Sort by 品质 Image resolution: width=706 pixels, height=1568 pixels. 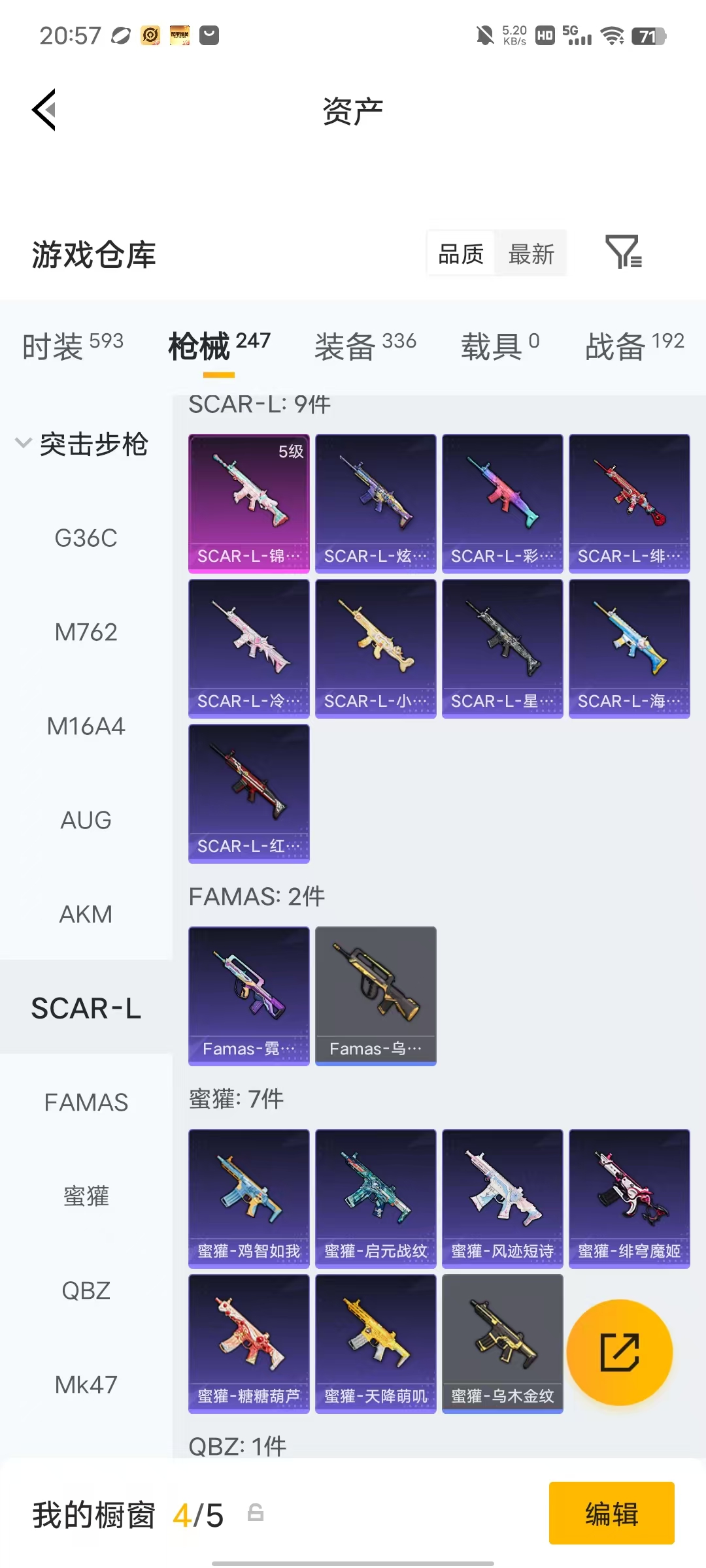click(461, 253)
